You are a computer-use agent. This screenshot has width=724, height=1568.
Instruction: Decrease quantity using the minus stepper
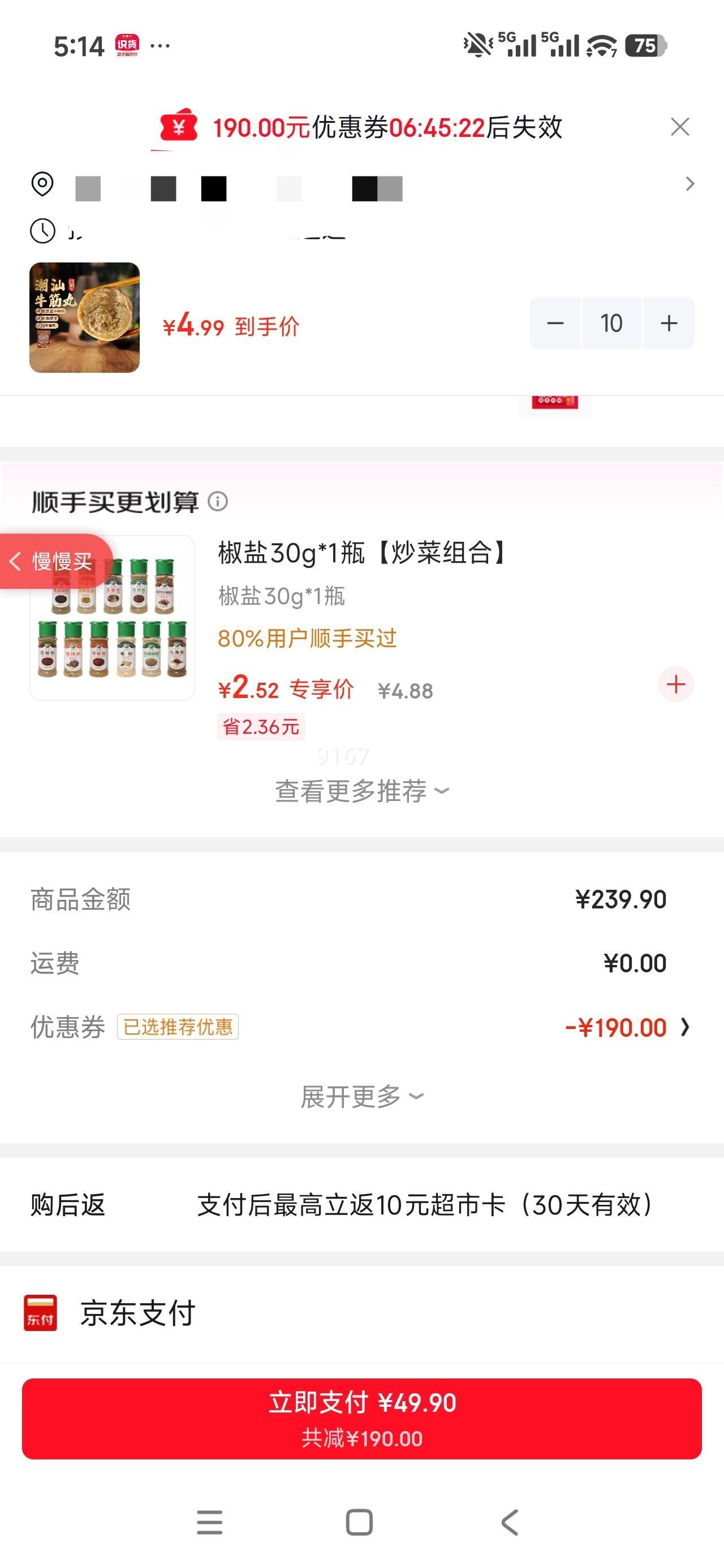[555, 323]
